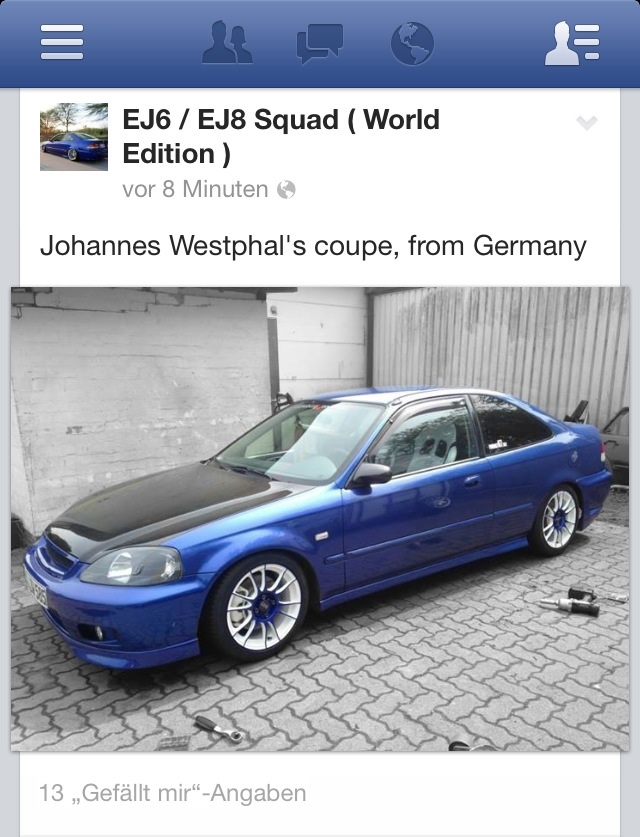Open the messages icon
The width and height of the screenshot is (640, 837).
320,43
